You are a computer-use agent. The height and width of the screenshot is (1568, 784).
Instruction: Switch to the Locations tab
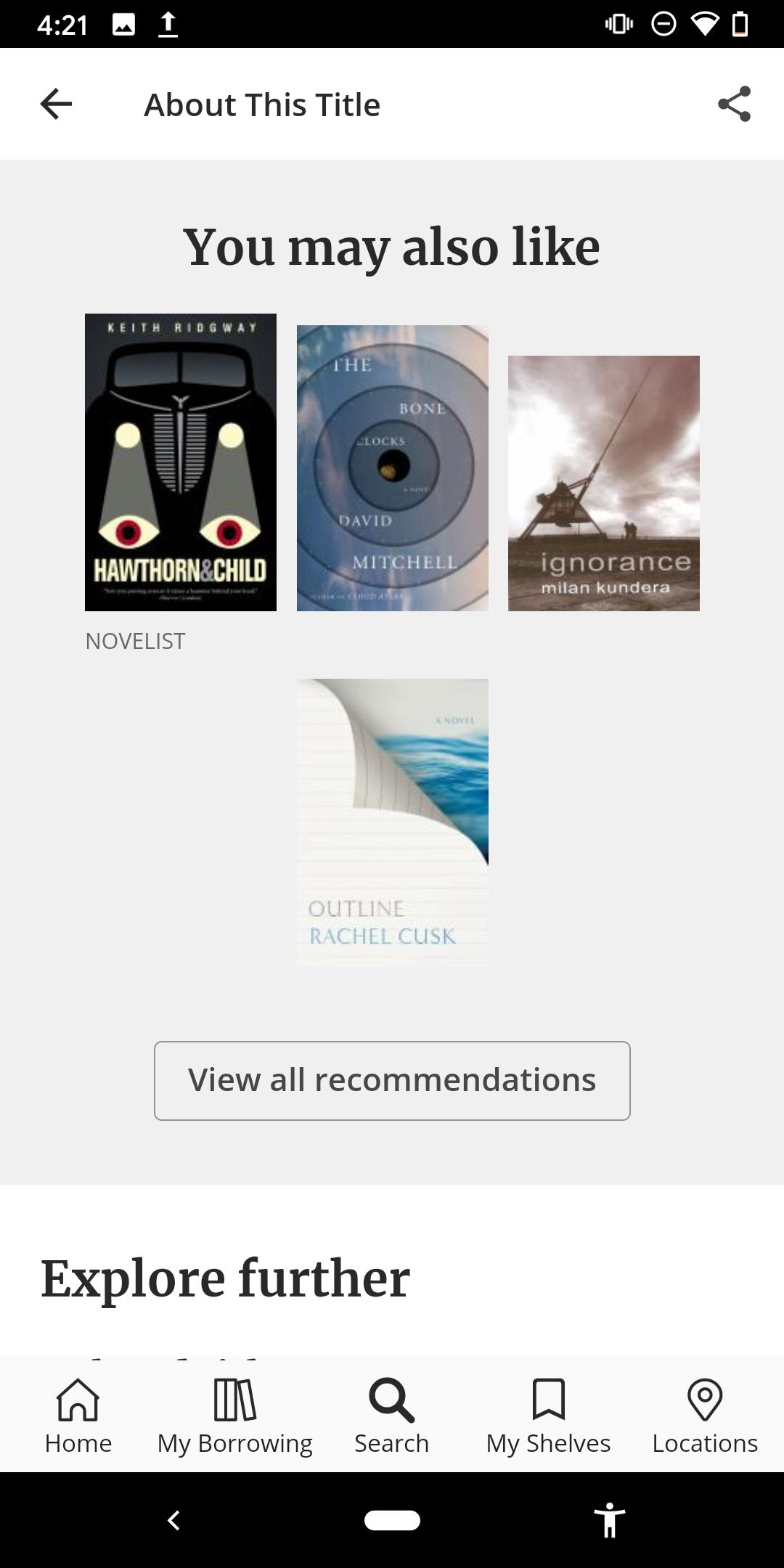pyautogui.click(x=705, y=1416)
